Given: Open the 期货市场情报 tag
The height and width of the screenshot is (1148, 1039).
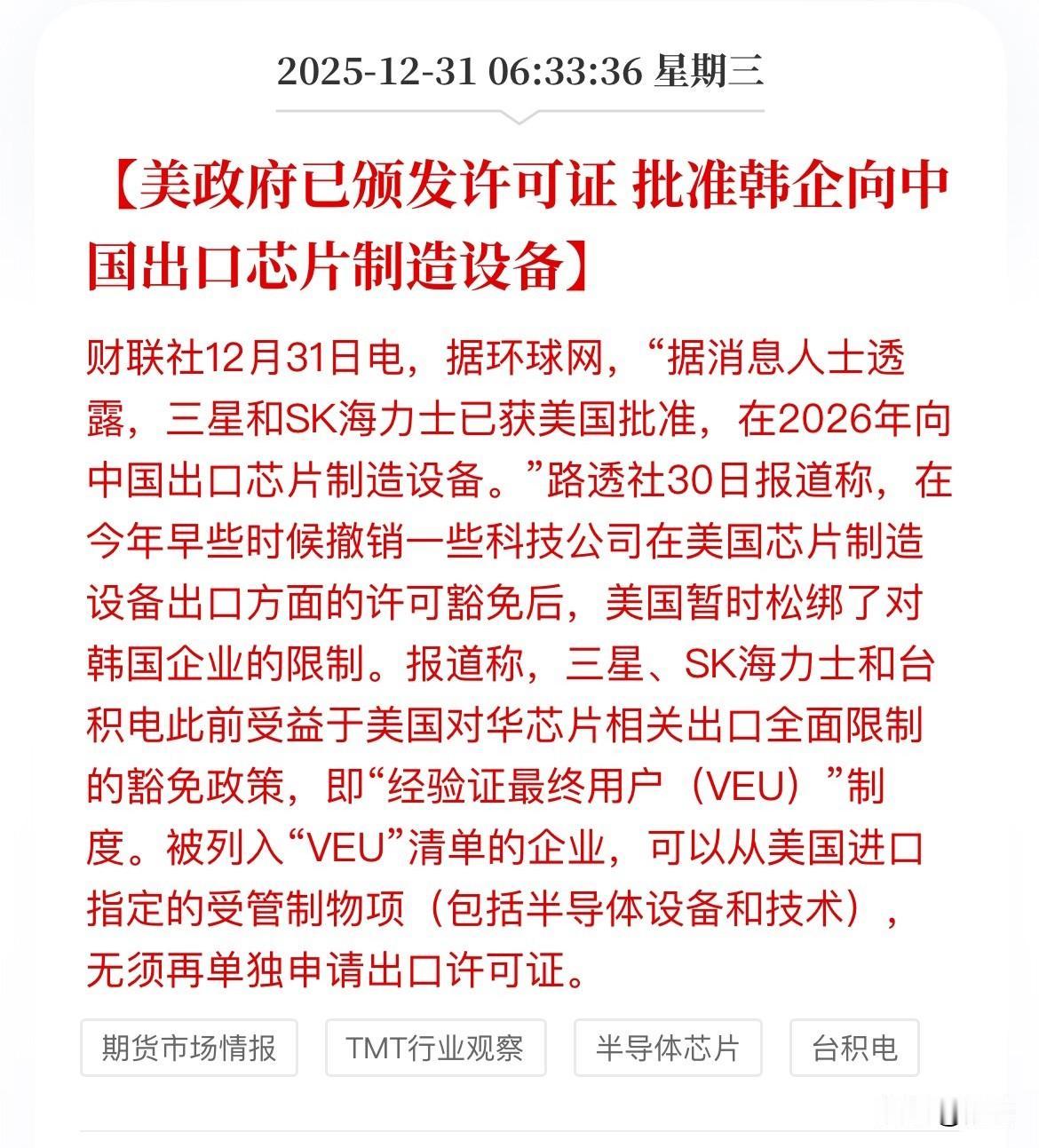Looking at the screenshot, I should [189, 1048].
